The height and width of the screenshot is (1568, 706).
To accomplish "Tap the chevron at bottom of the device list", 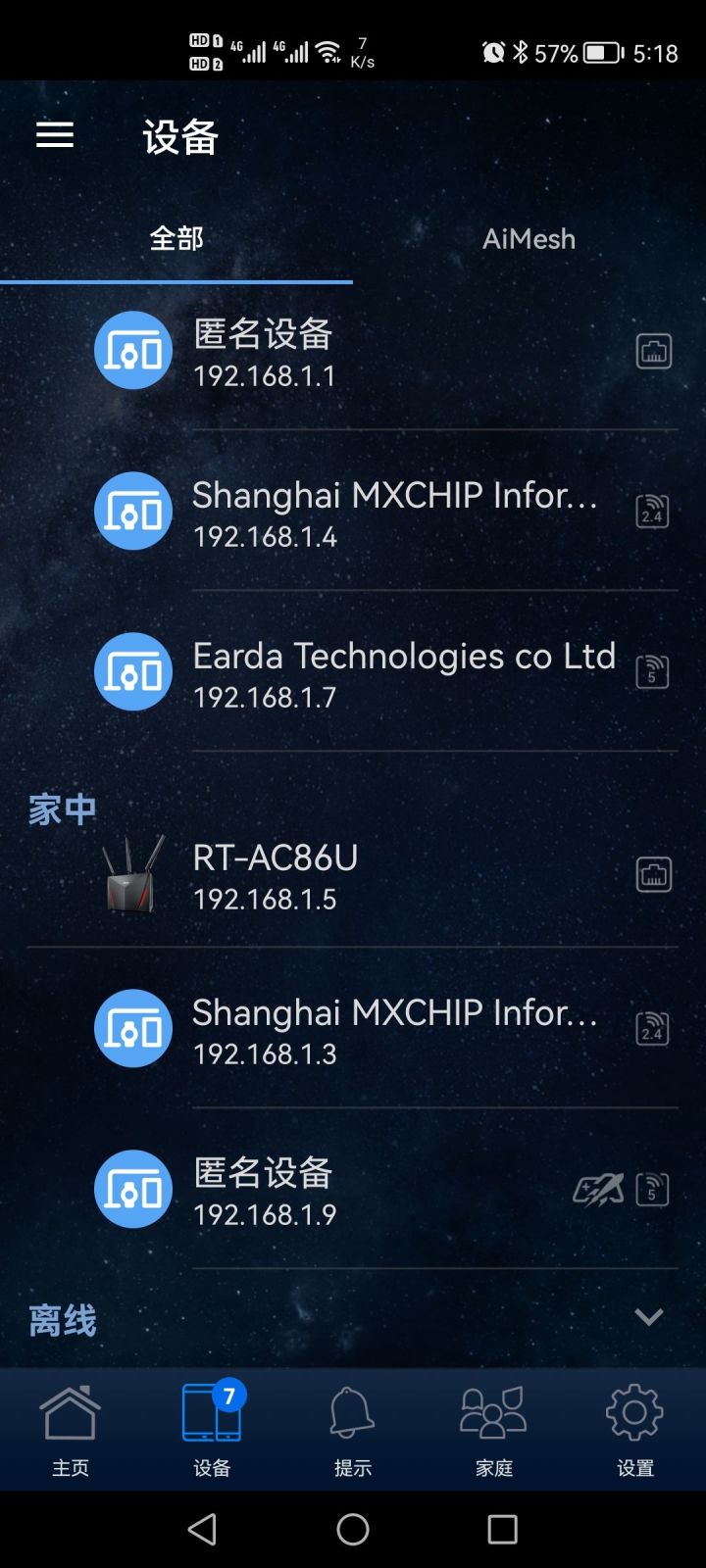I will 647,1317.
